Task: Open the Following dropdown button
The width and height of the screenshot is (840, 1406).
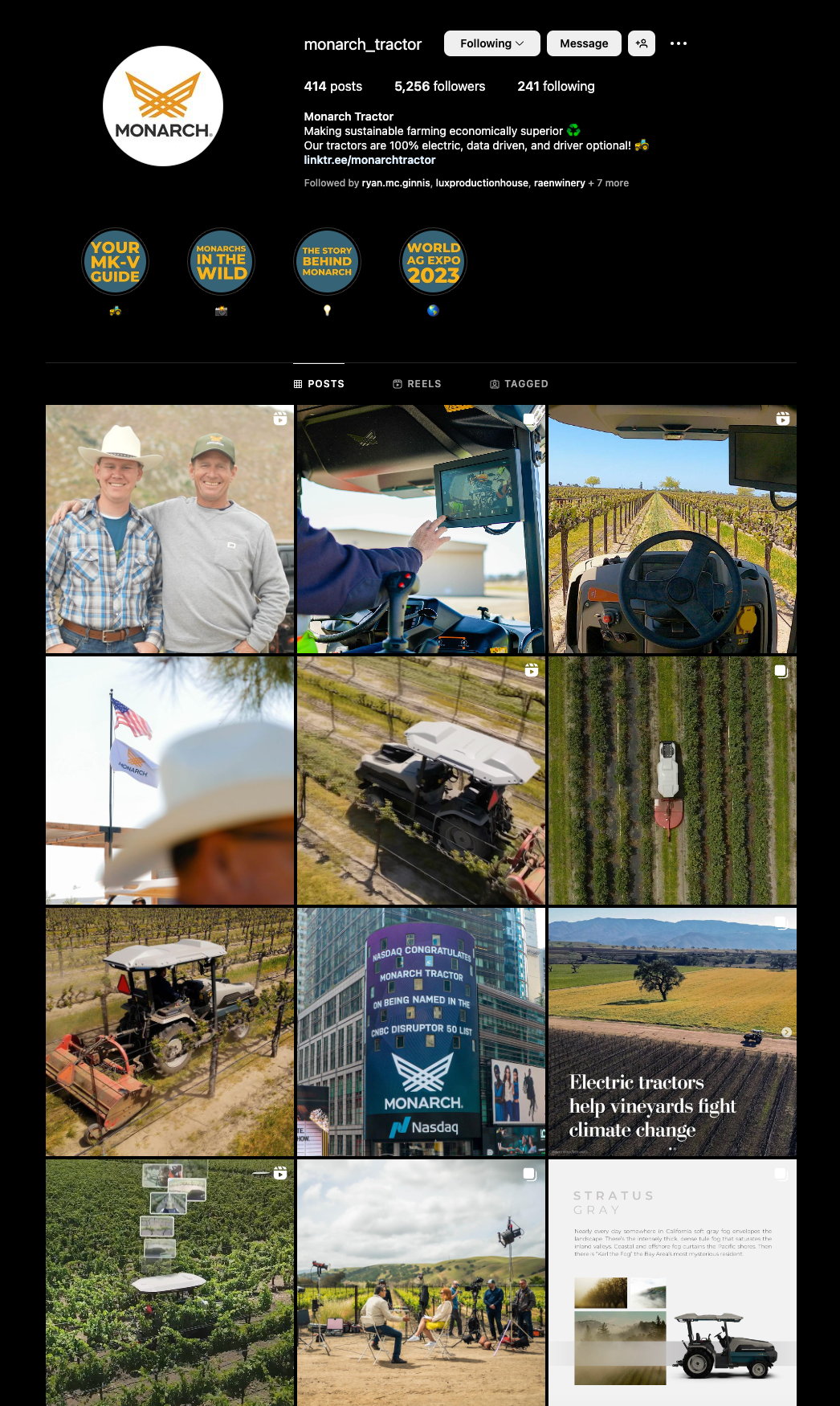Action: click(x=491, y=43)
